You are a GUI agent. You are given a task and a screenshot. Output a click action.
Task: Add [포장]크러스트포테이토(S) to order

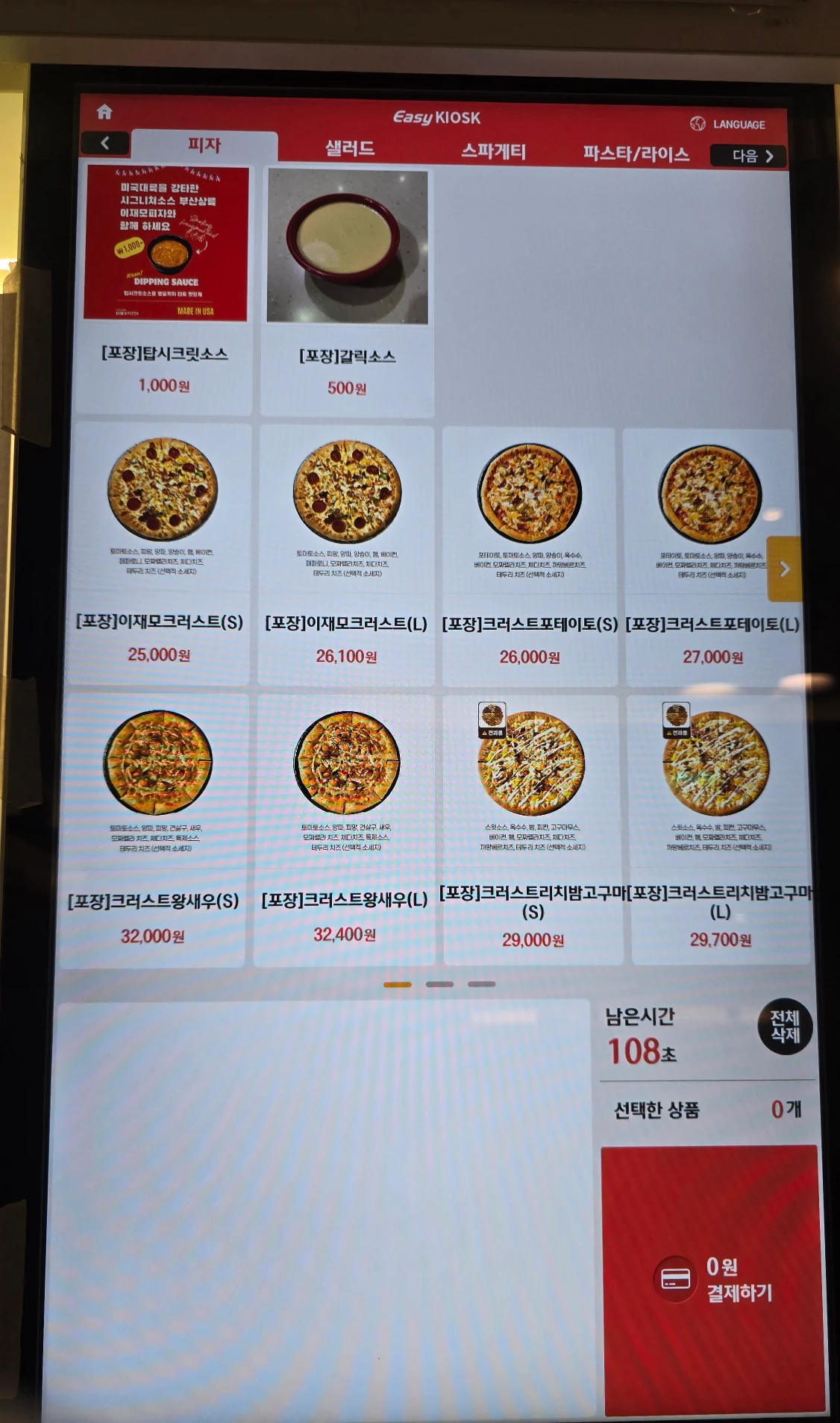[x=529, y=557]
